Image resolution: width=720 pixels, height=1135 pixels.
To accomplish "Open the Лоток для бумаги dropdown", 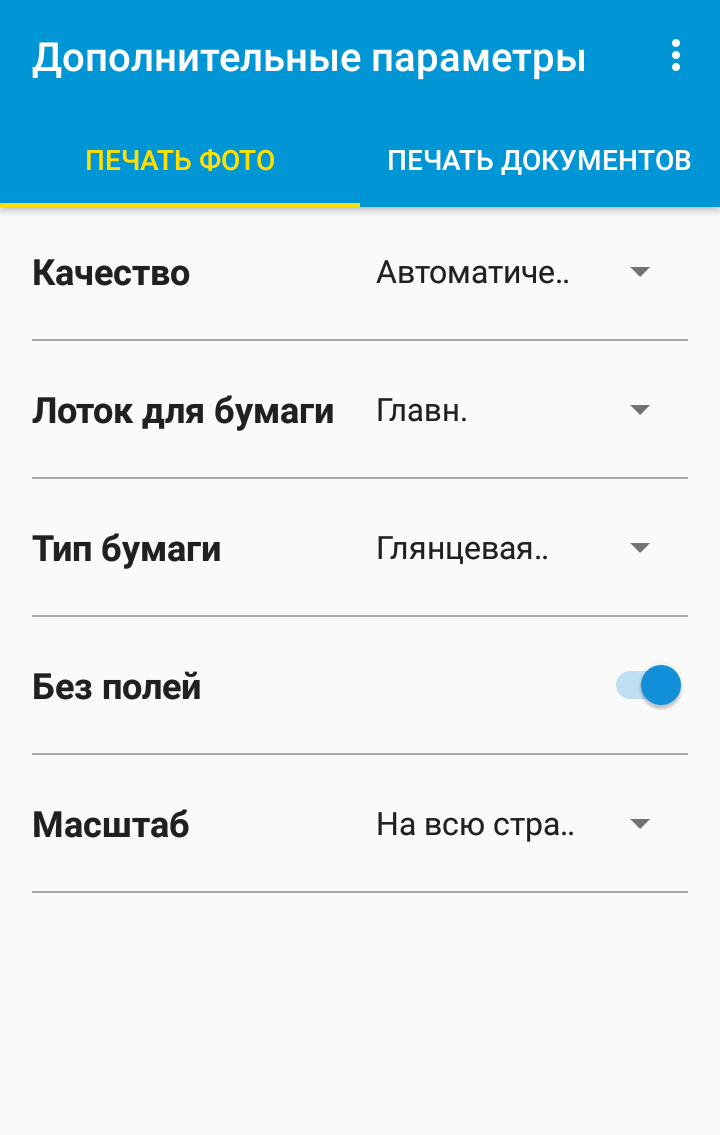I will [x=514, y=410].
